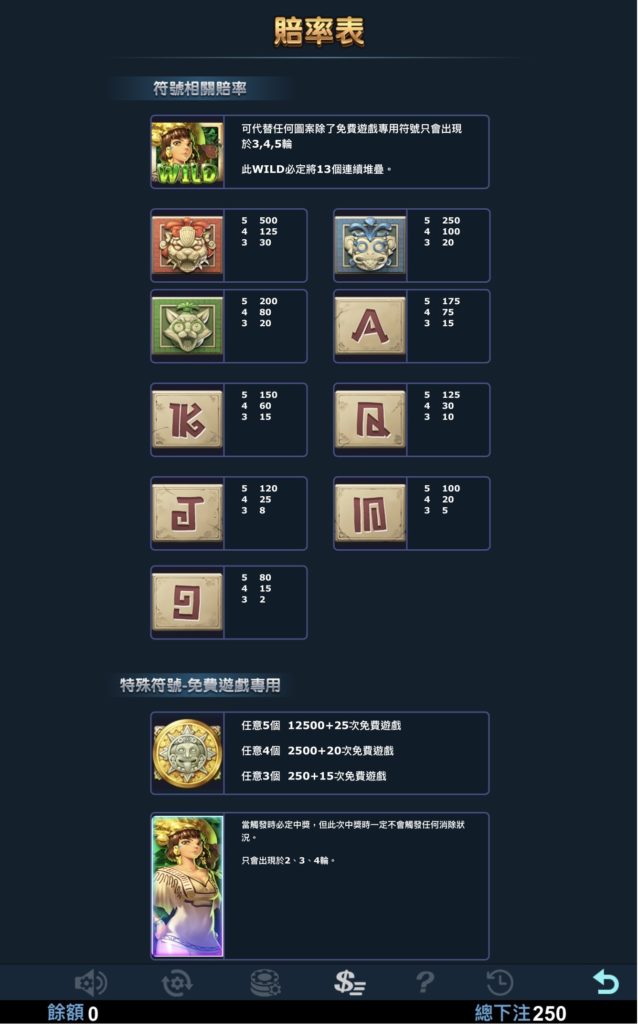Open the autoplay spin settings
The image size is (638, 1024).
pyautogui.click(x=177, y=983)
